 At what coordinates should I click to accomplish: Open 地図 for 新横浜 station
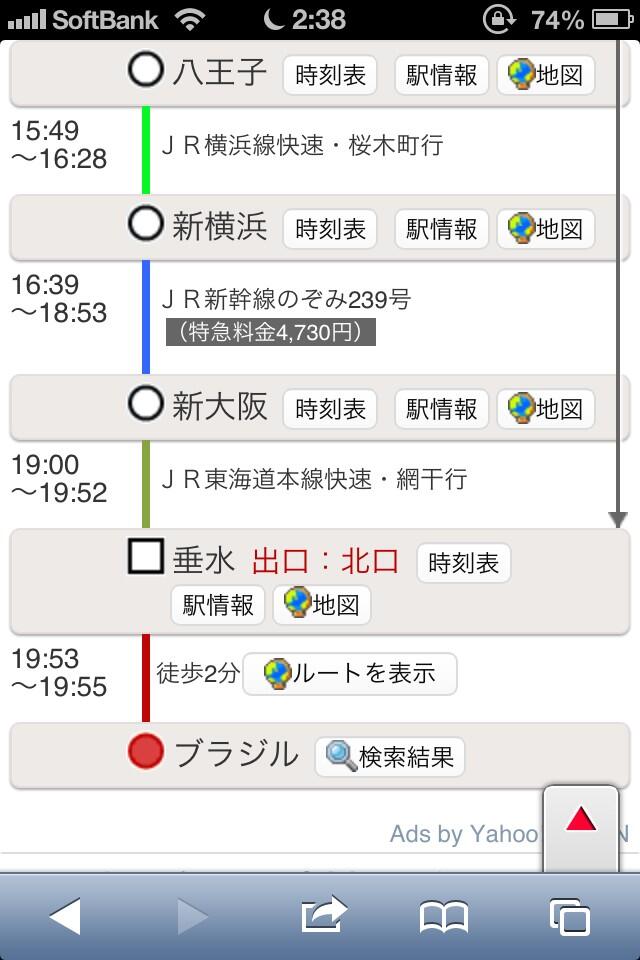546,229
